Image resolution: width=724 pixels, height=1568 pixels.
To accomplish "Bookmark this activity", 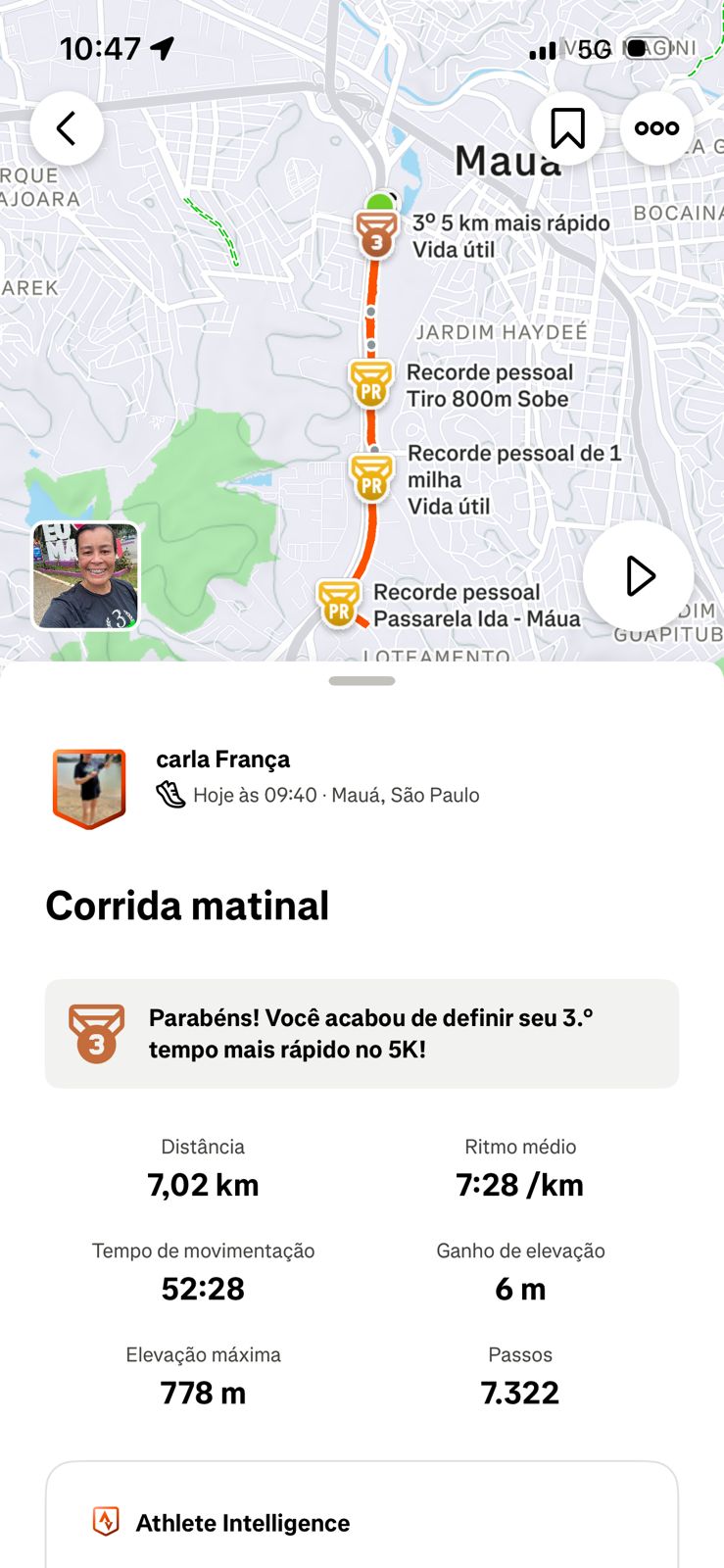I will [567, 128].
